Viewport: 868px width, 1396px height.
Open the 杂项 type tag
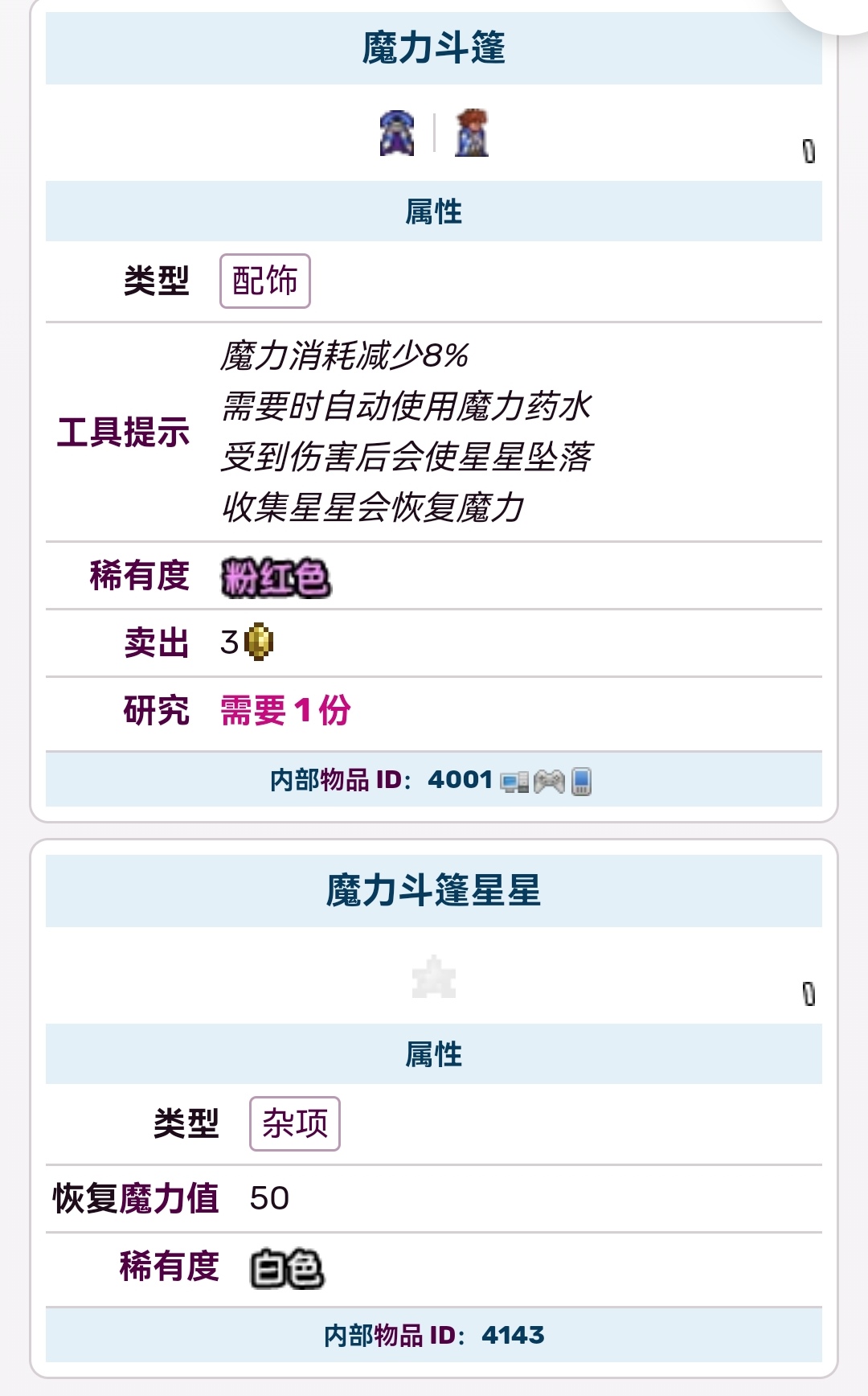[295, 1123]
